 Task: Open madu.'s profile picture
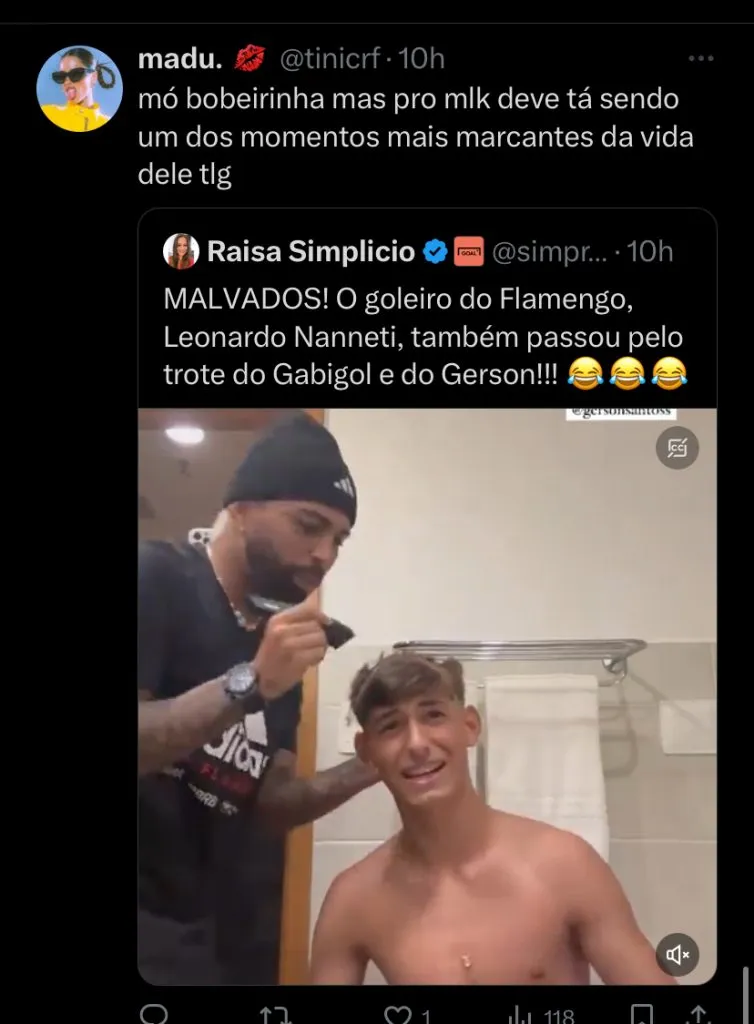pyautogui.click(x=79, y=88)
